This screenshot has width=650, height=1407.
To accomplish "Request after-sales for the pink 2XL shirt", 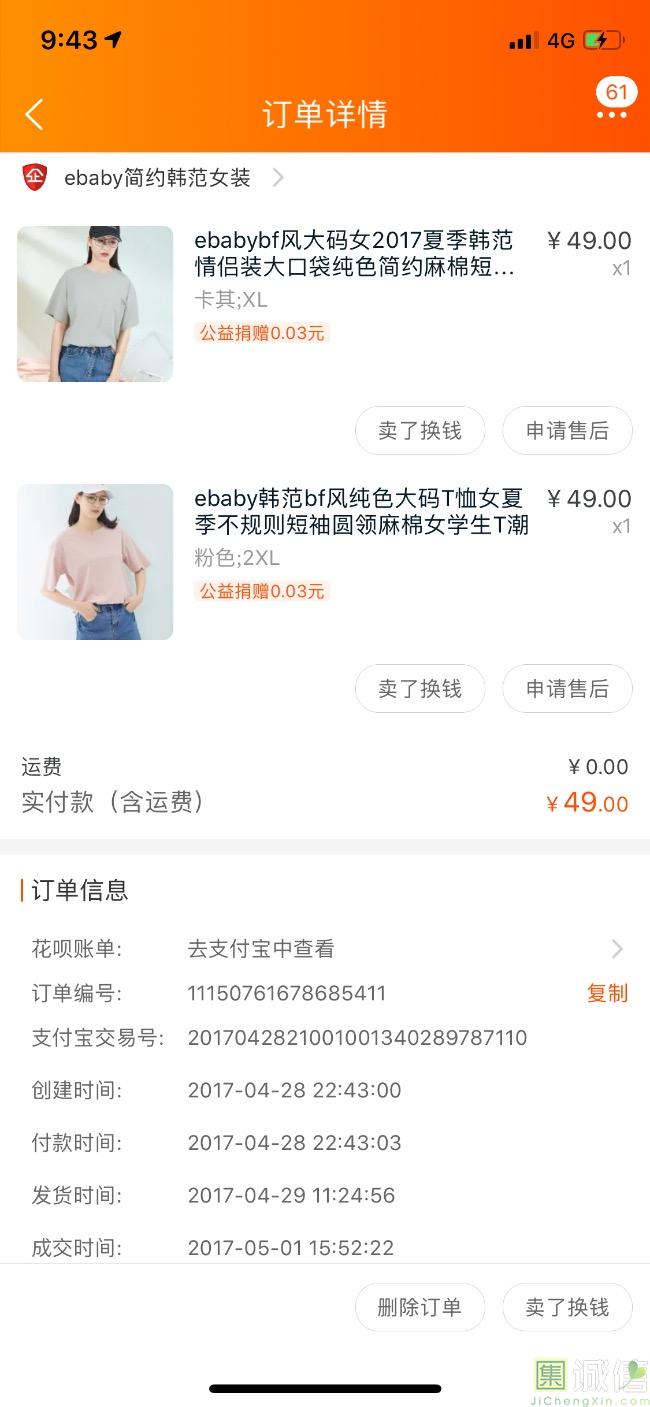I will [x=567, y=689].
